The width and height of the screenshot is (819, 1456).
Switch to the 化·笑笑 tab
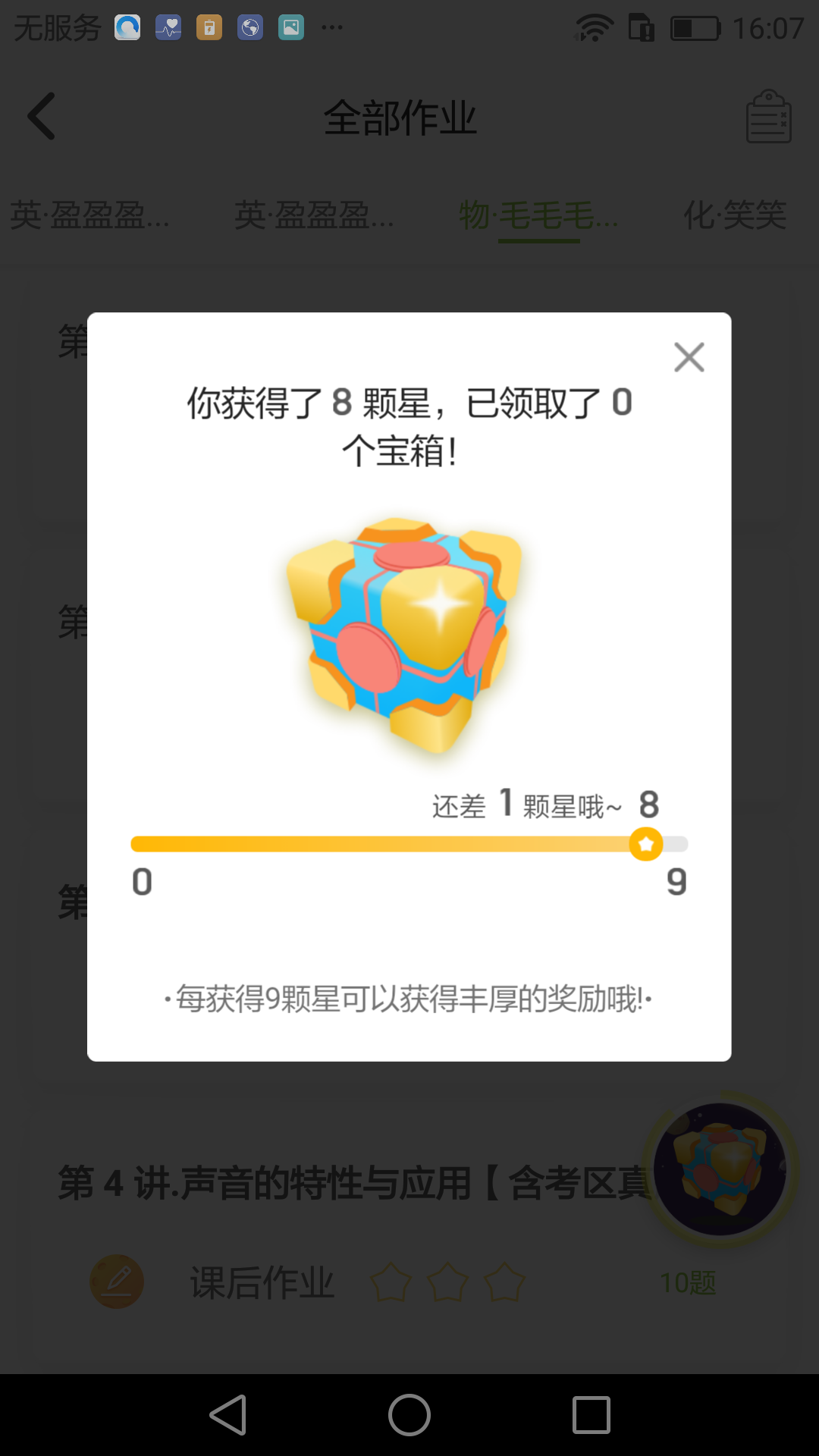(734, 215)
